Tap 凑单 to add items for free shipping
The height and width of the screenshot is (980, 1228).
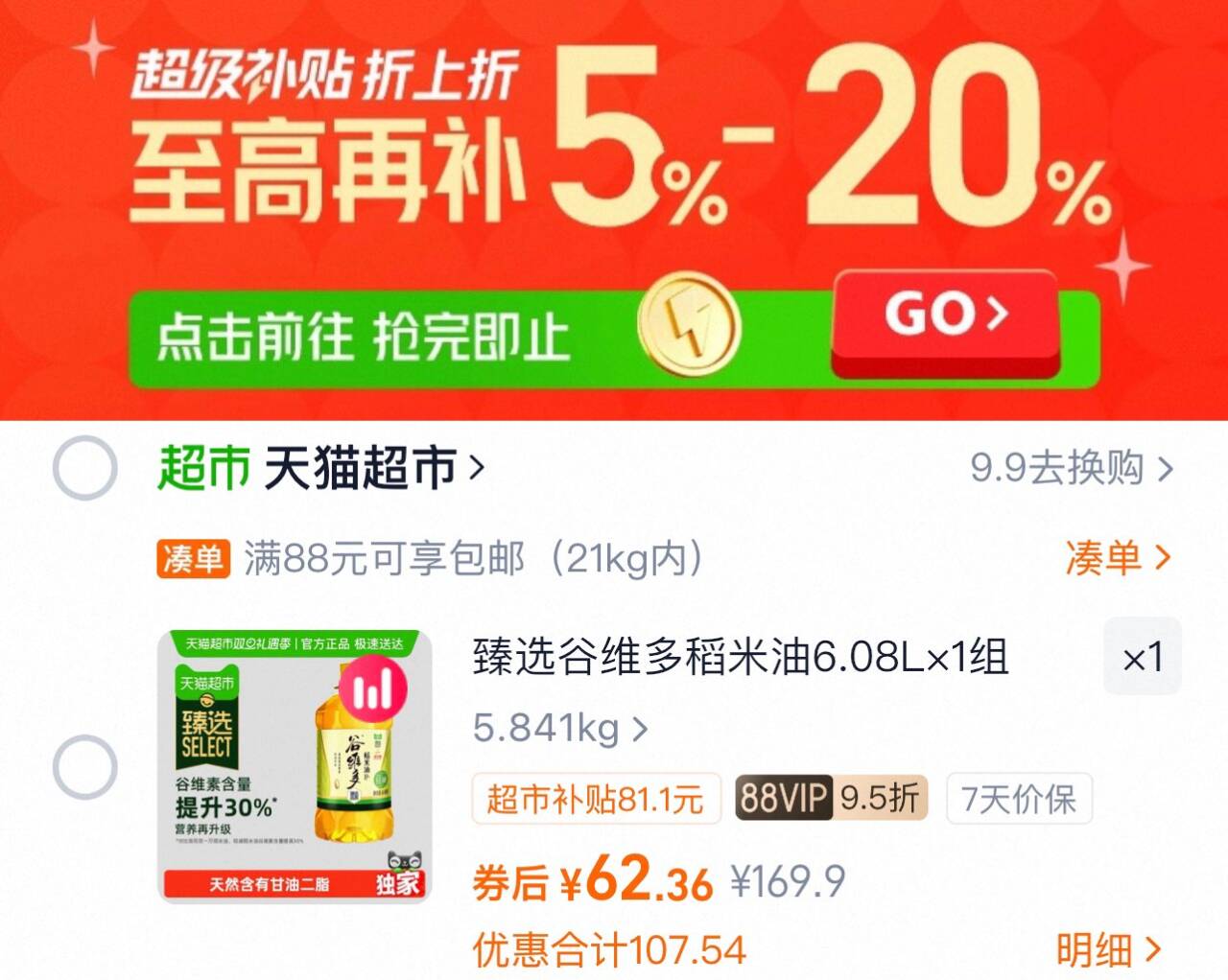point(1119,557)
